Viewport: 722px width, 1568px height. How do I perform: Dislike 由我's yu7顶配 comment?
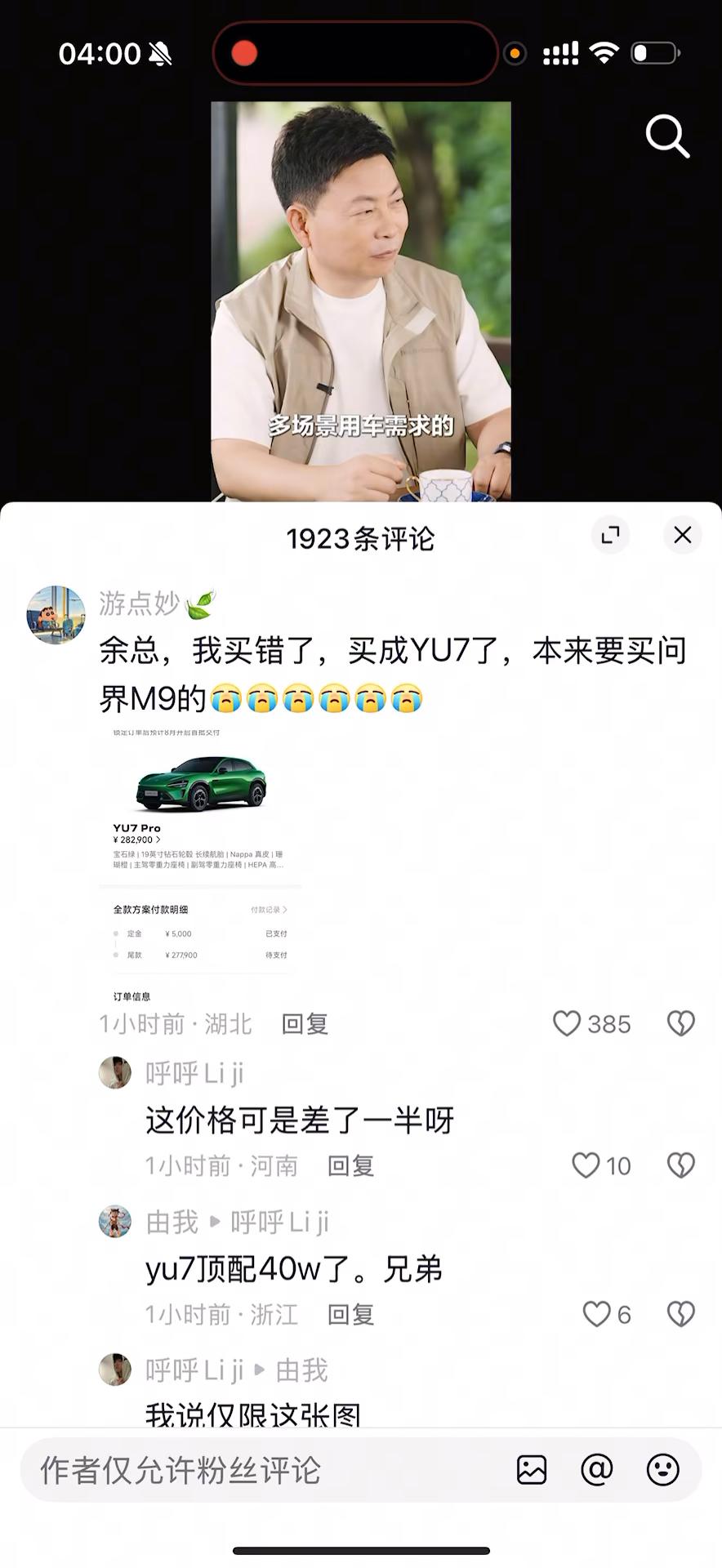coord(680,1314)
